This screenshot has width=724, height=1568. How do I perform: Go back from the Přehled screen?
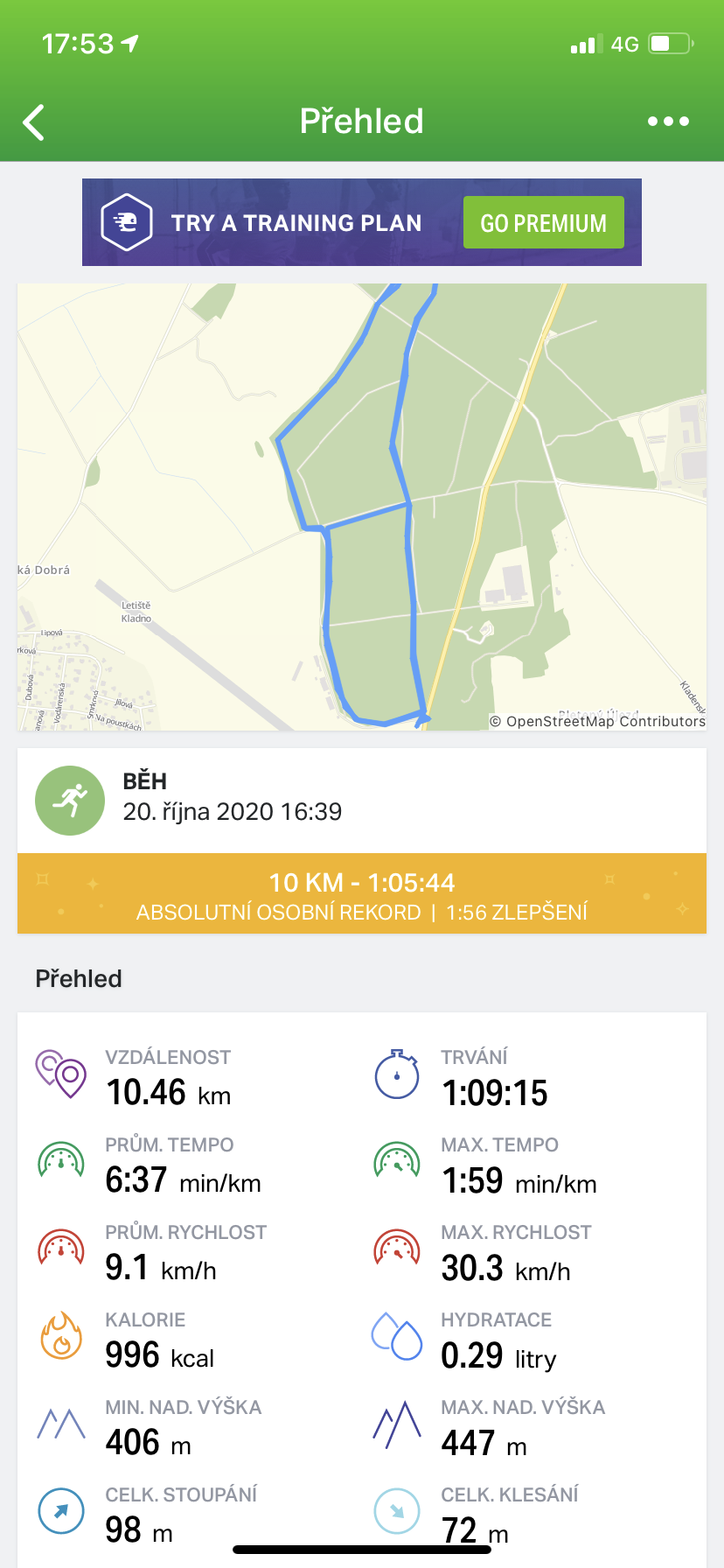click(x=34, y=122)
